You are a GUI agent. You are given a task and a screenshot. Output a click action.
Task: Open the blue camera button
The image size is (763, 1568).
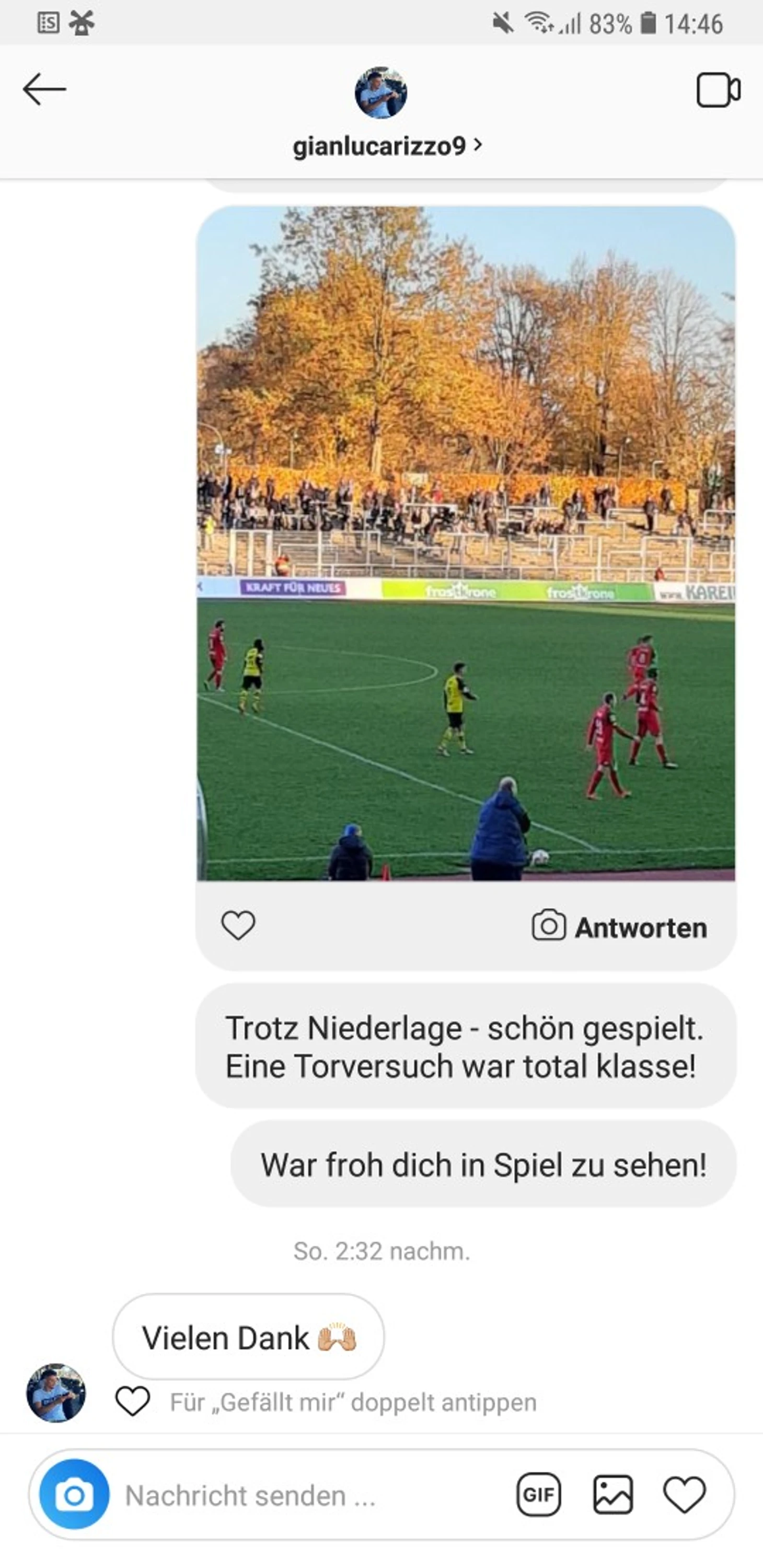click(74, 1494)
